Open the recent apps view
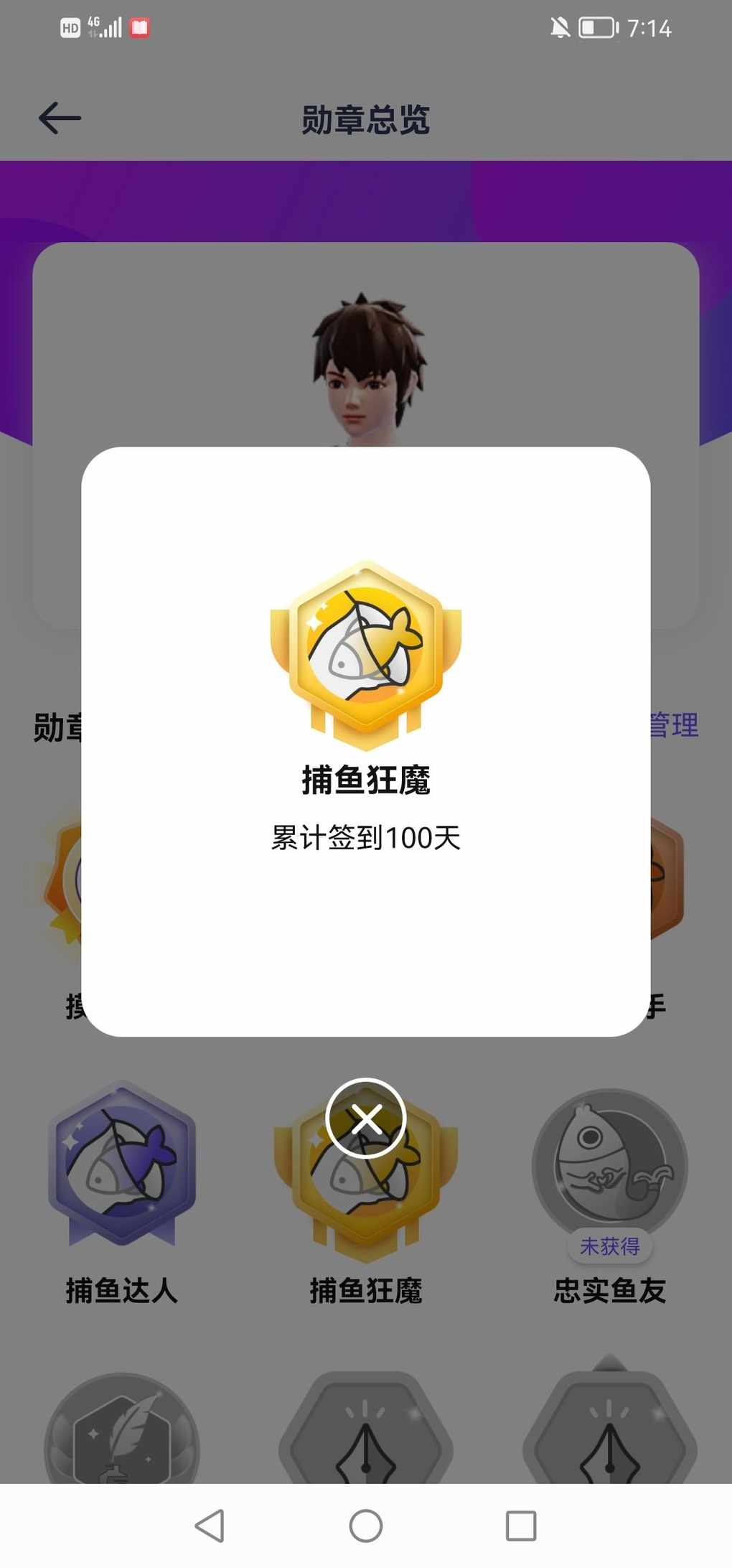The height and width of the screenshot is (1568, 732). click(x=521, y=1526)
